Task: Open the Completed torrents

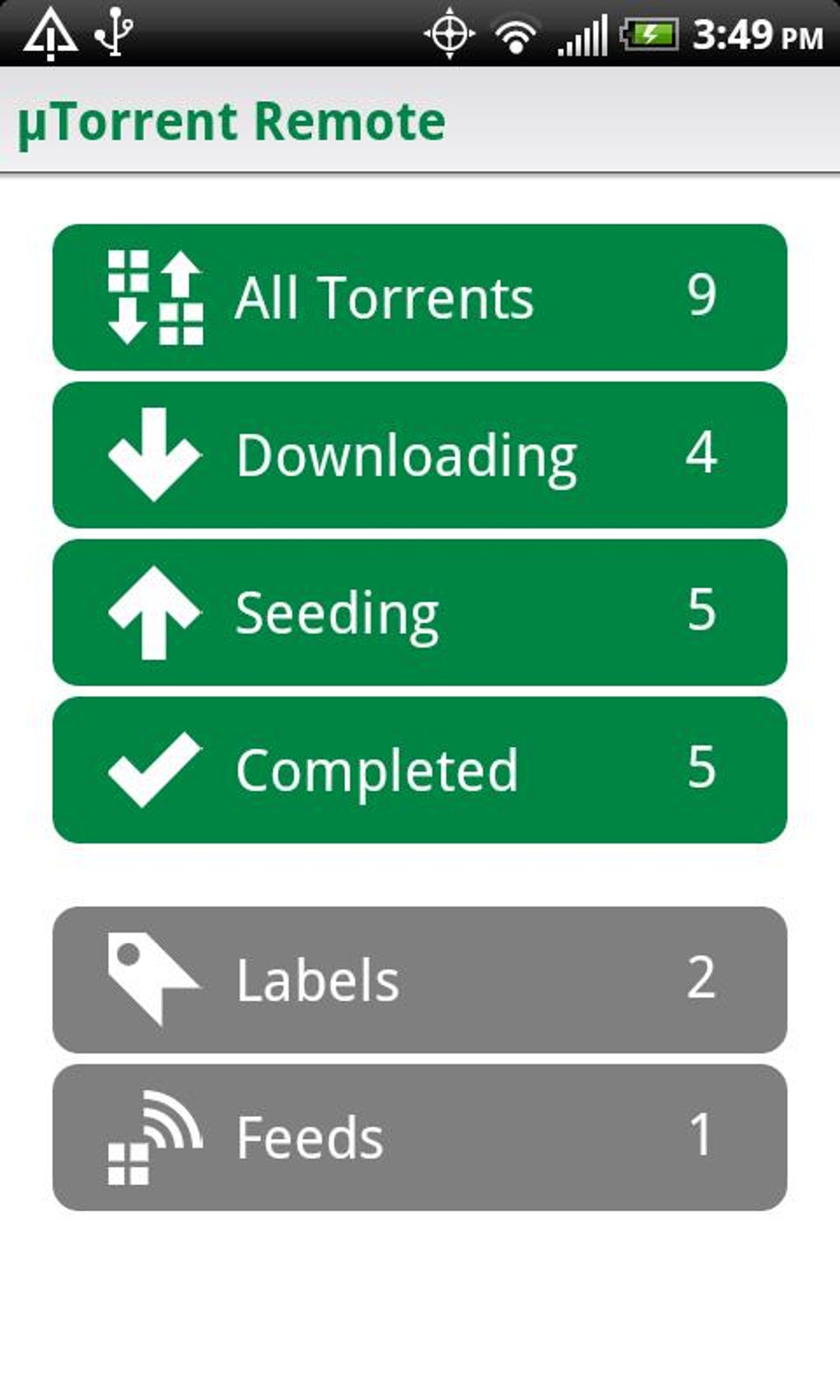Action: pos(420,770)
